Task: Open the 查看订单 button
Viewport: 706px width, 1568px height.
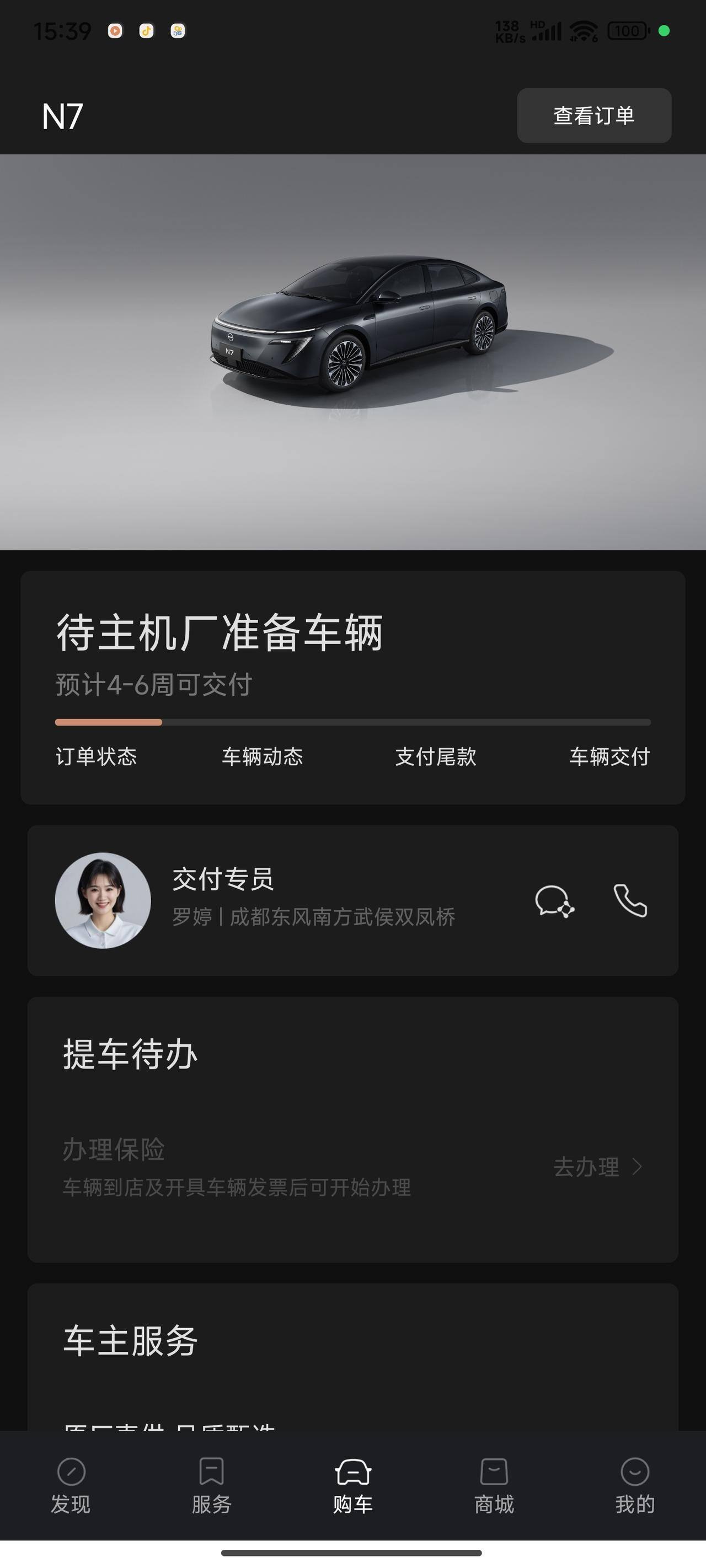Action: click(x=594, y=116)
